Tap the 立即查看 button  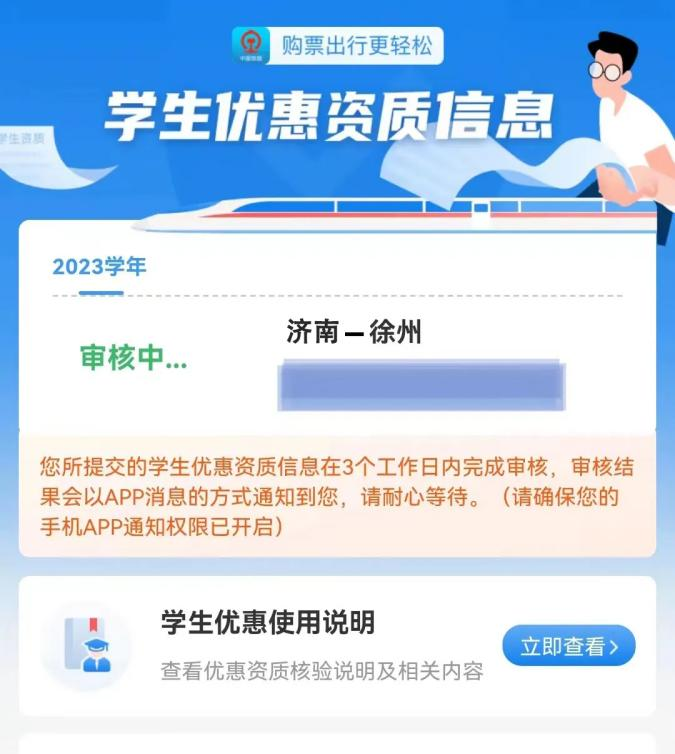point(568,646)
